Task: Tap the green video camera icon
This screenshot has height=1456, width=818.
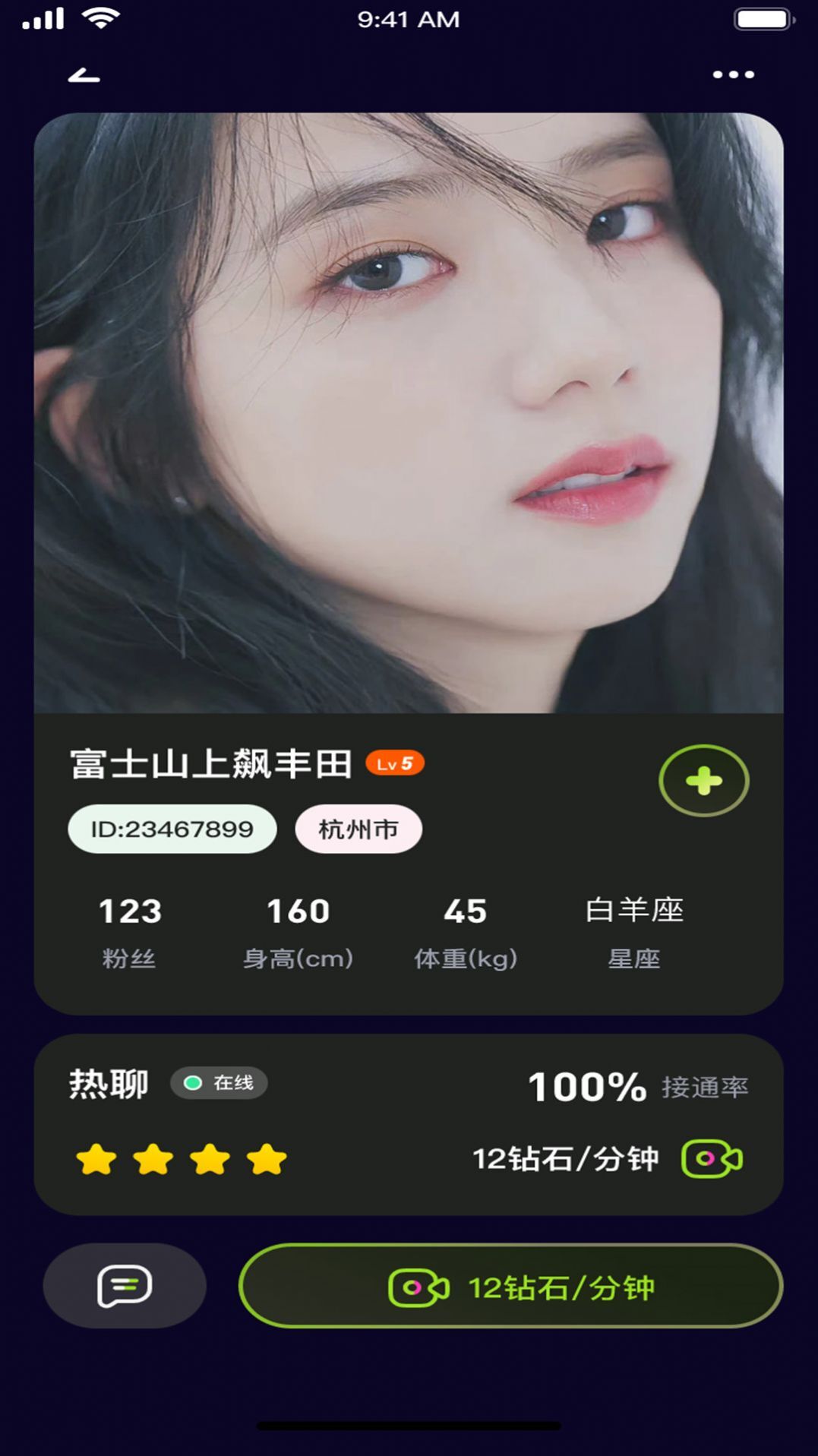Action: click(712, 1159)
